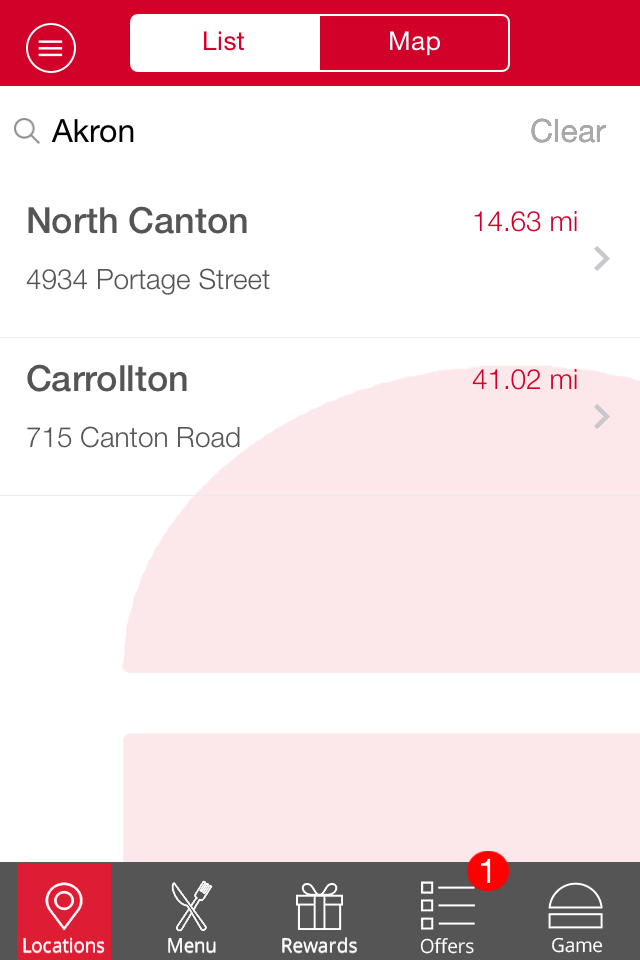
Task: Clear the search text
Action: point(567,131)
